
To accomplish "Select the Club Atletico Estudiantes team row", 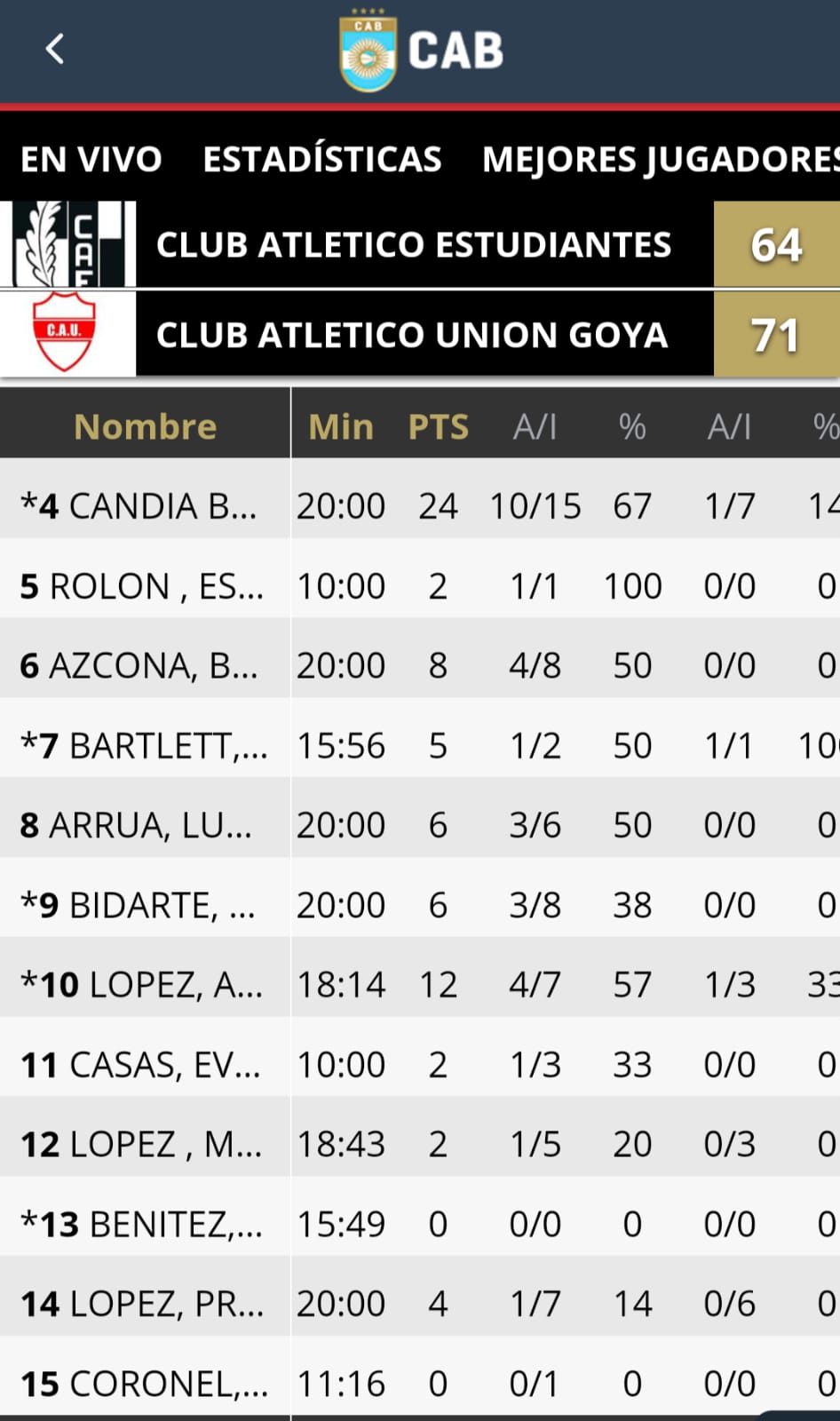I will pos(420,244).
